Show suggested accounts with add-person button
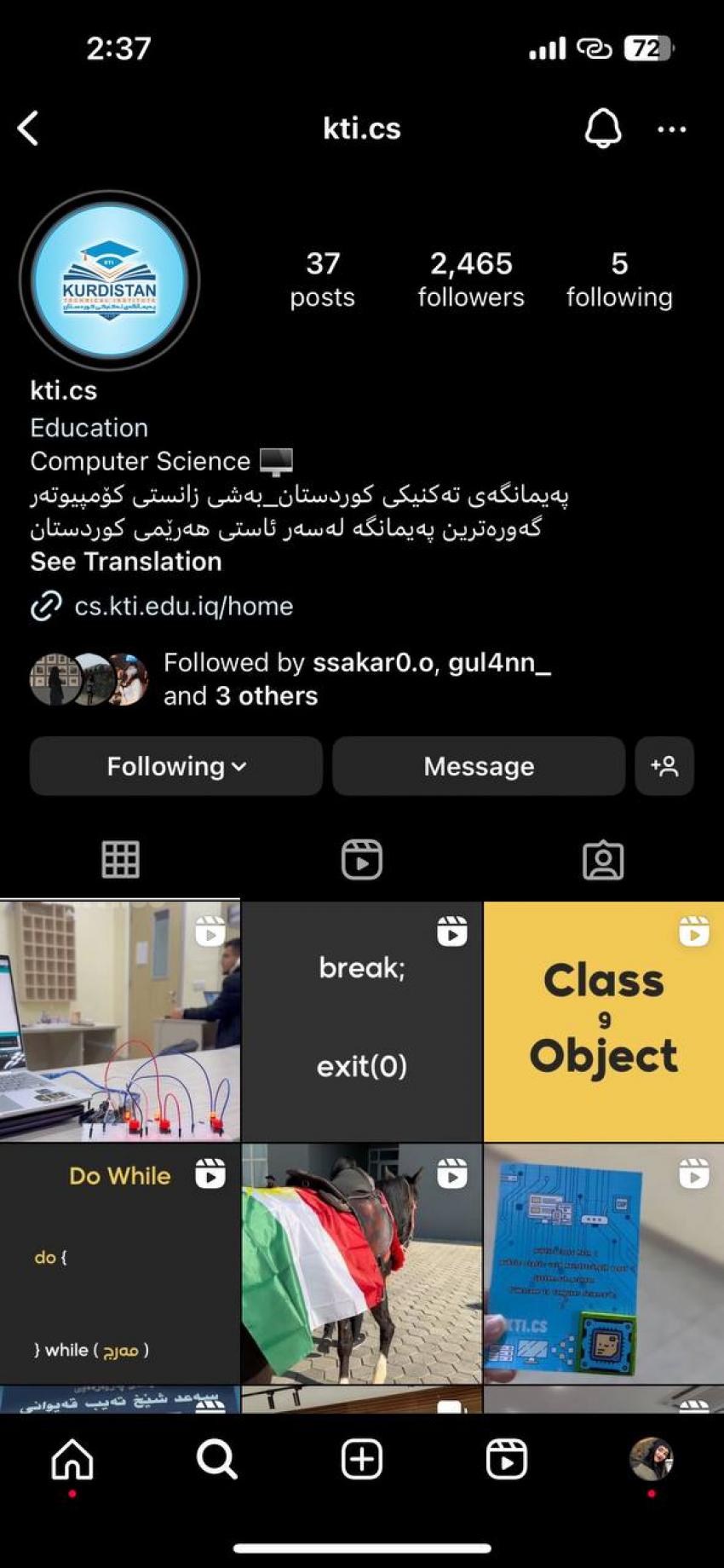Viewport: 724px width, 1568px height. click(664, 766)
